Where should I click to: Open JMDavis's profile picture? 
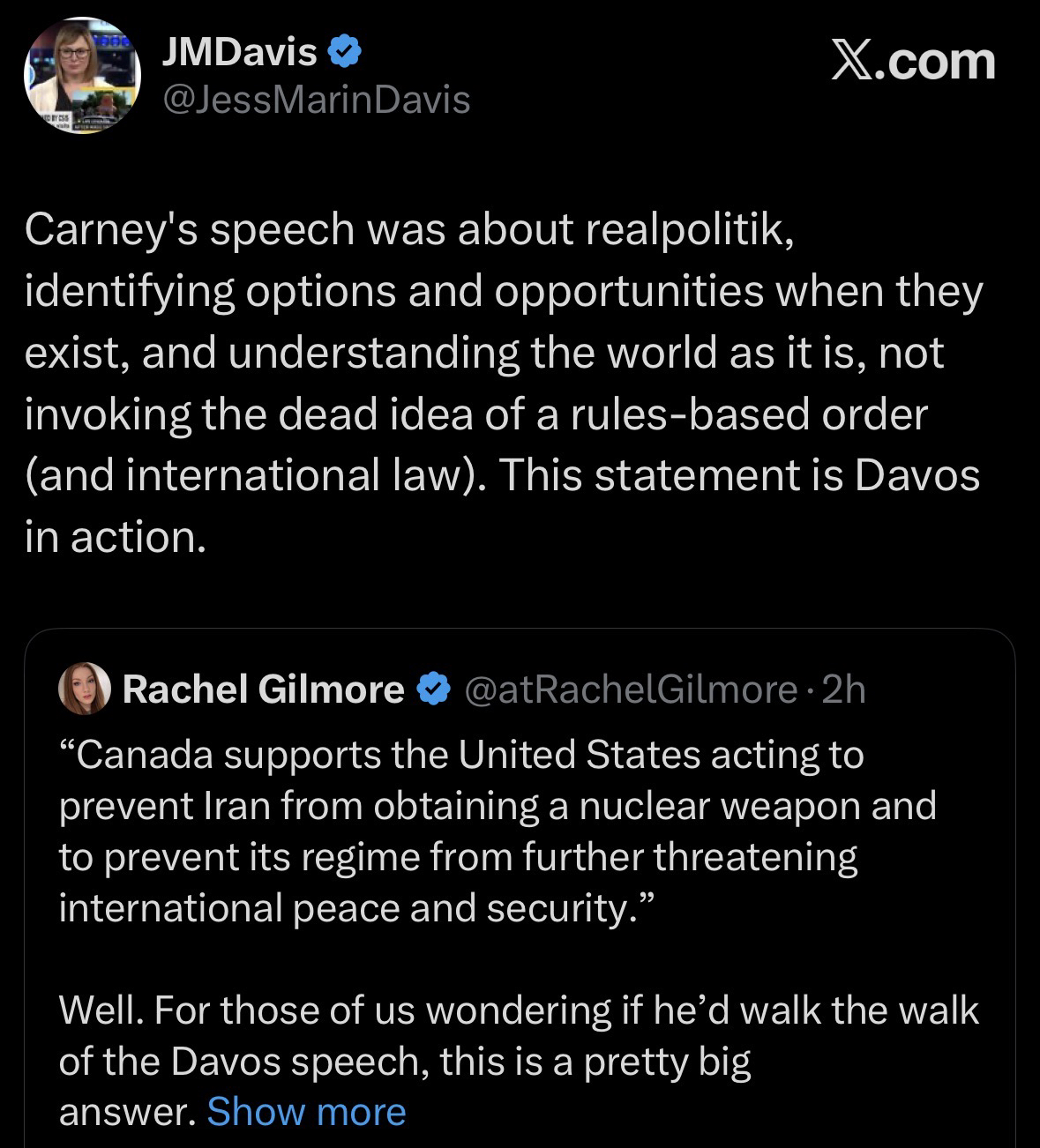click(x=82, y=78)
